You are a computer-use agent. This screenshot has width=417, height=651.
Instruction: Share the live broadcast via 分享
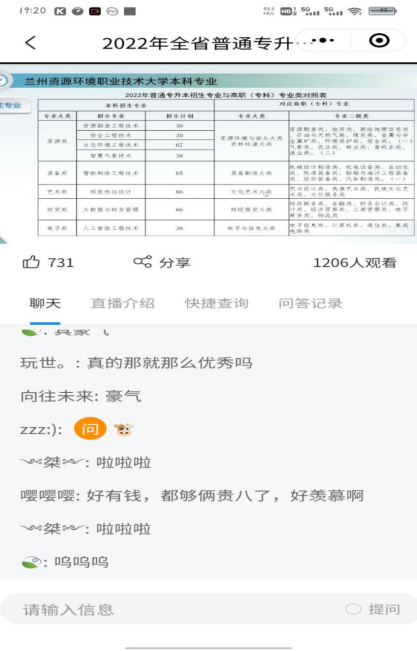pos(162,262)
